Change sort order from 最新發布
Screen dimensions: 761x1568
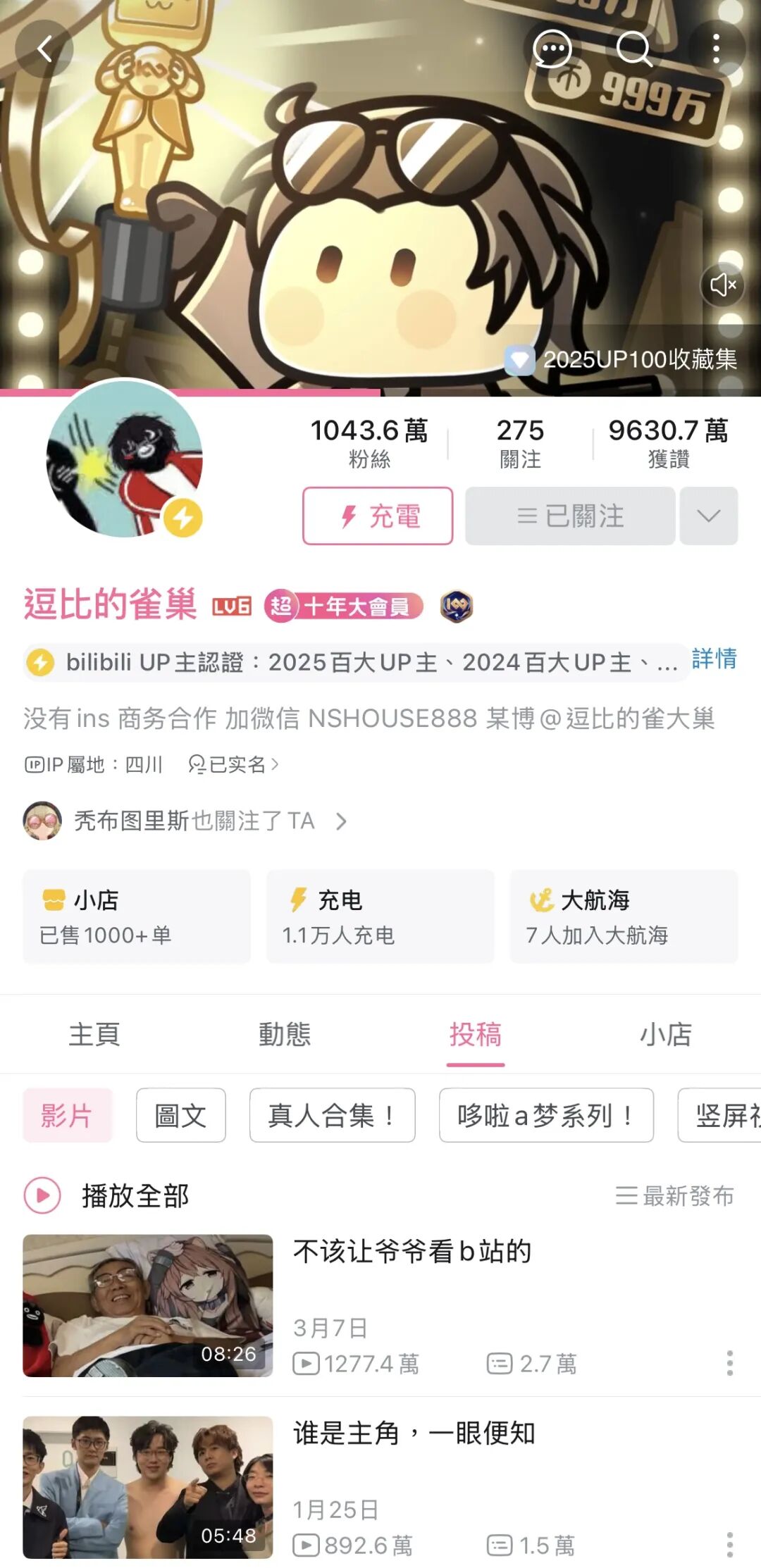(675, 1195)
